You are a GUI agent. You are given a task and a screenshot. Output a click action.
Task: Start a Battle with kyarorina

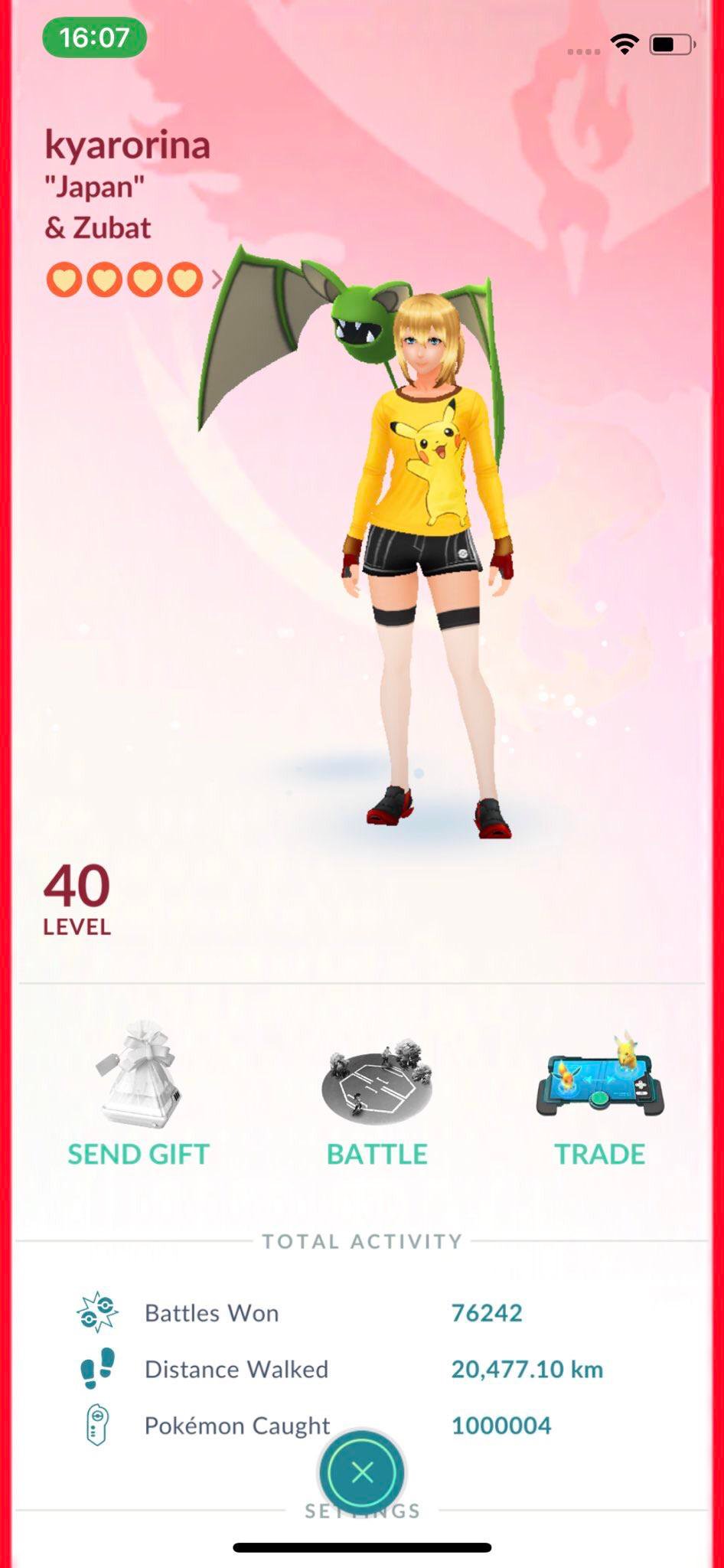pyautogui.click(x=377, y=1095)
